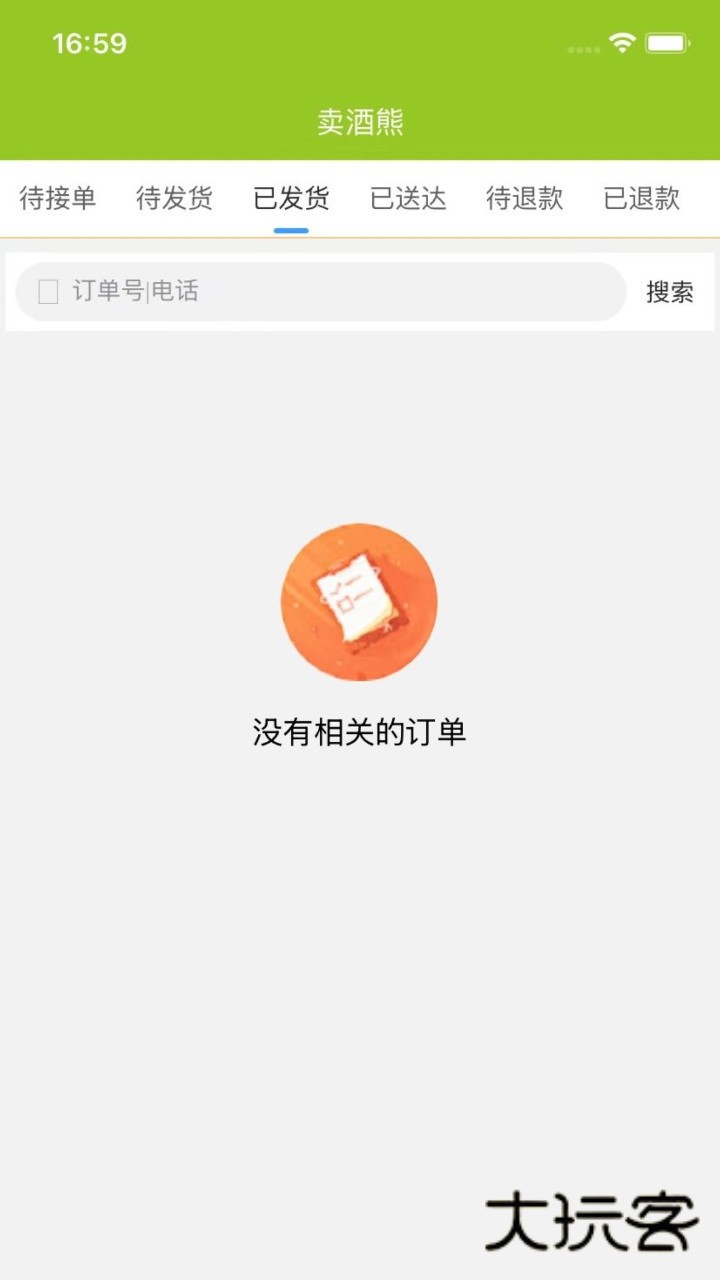Select the currently active 已发货 tab
Viewport: 720px width, 1280px height.
(x=291, y=199)
